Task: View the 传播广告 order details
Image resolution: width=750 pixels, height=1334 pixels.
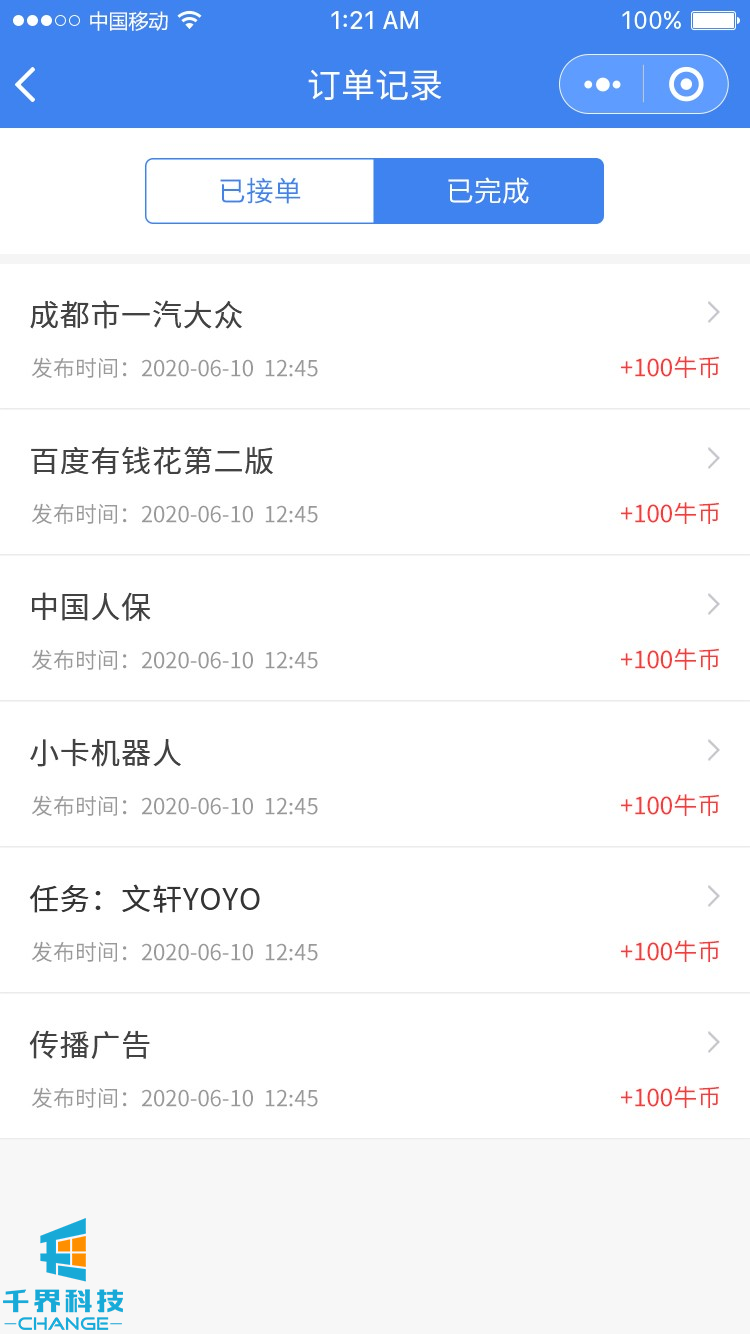Action: coord(375,1067)
